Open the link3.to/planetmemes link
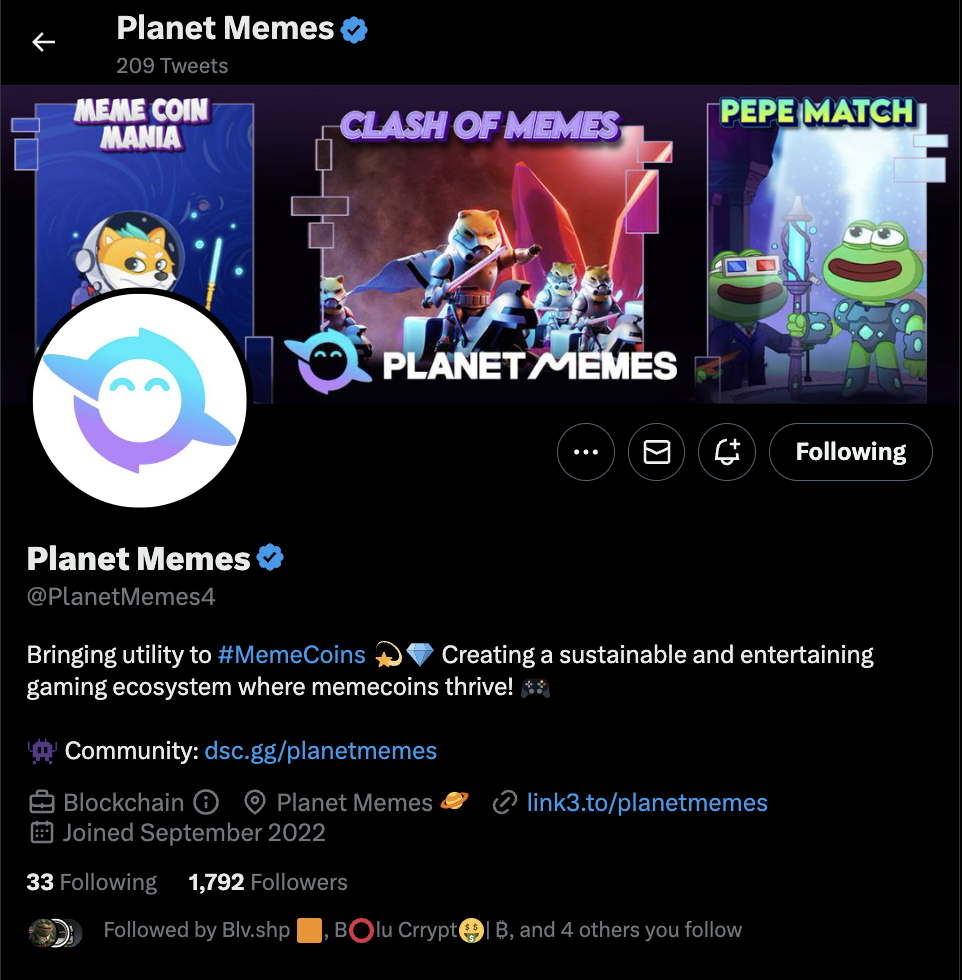Screen dimensions: 962x980 [x=646, y=802]
